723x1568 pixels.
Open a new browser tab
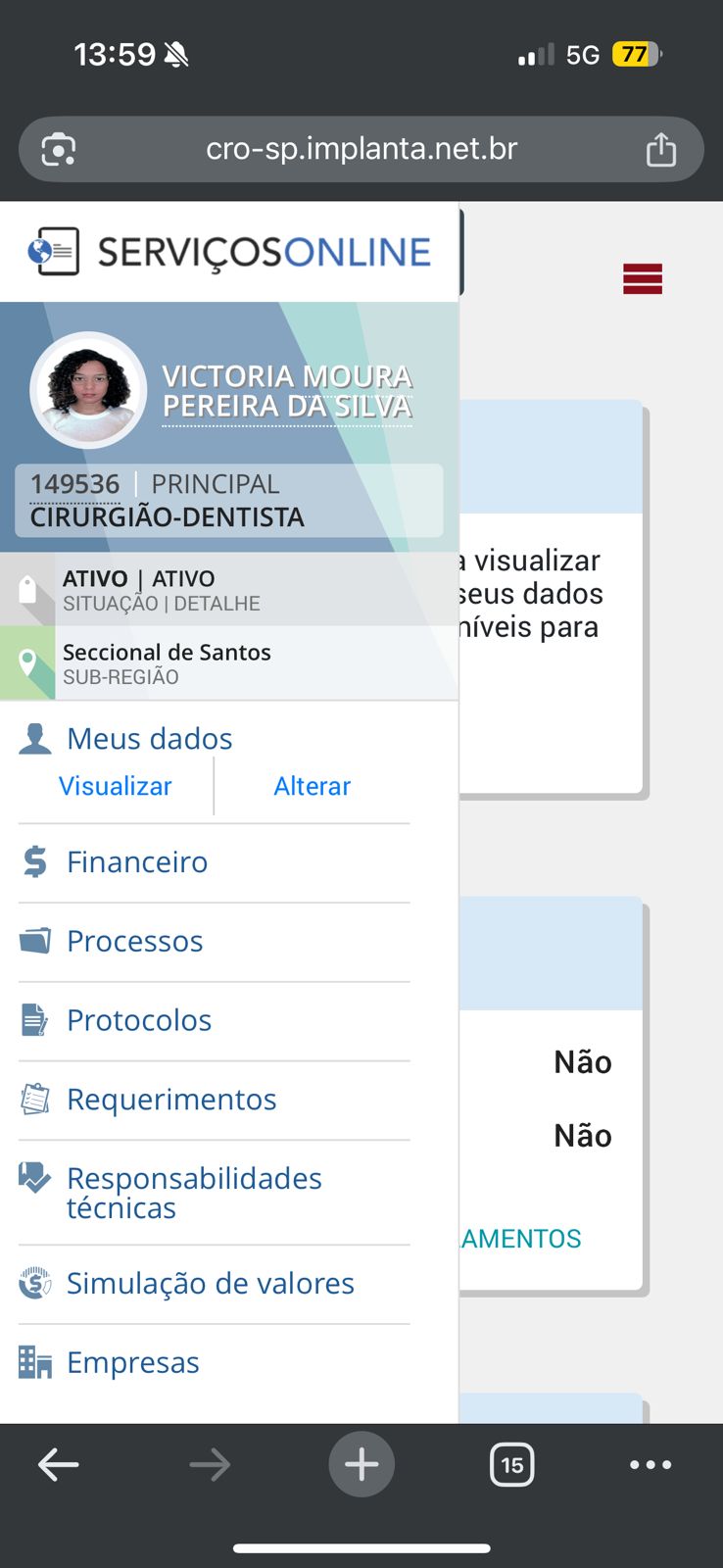tap(361, 1465)
